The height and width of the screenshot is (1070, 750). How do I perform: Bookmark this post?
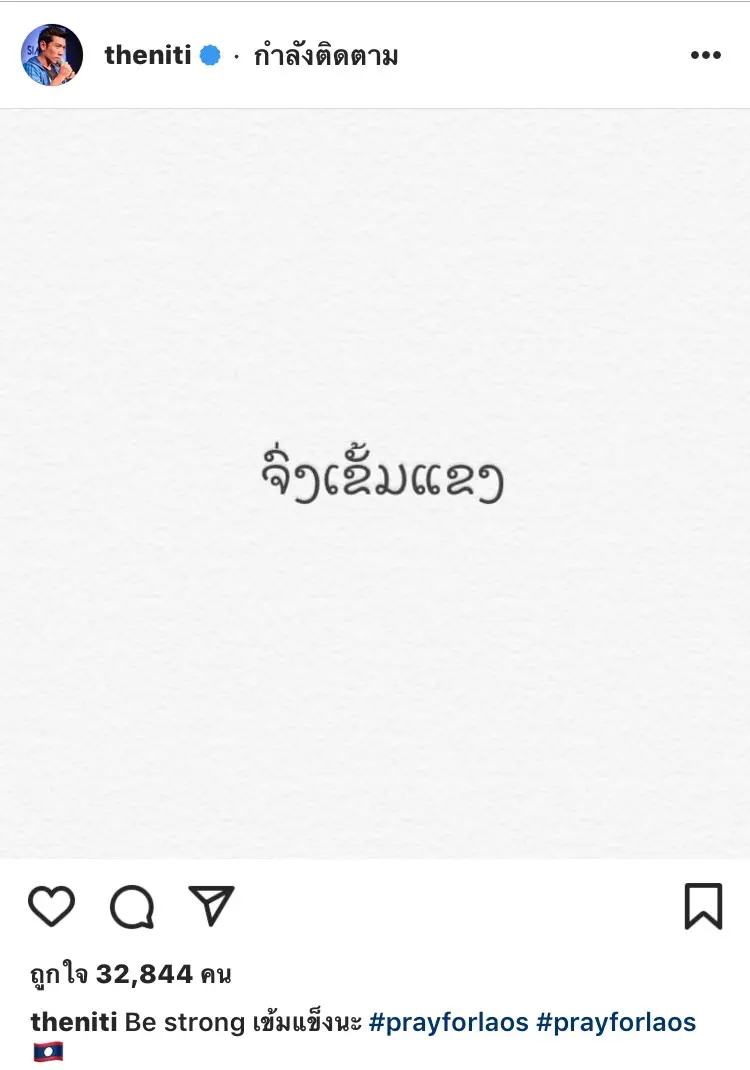[703, 906]
